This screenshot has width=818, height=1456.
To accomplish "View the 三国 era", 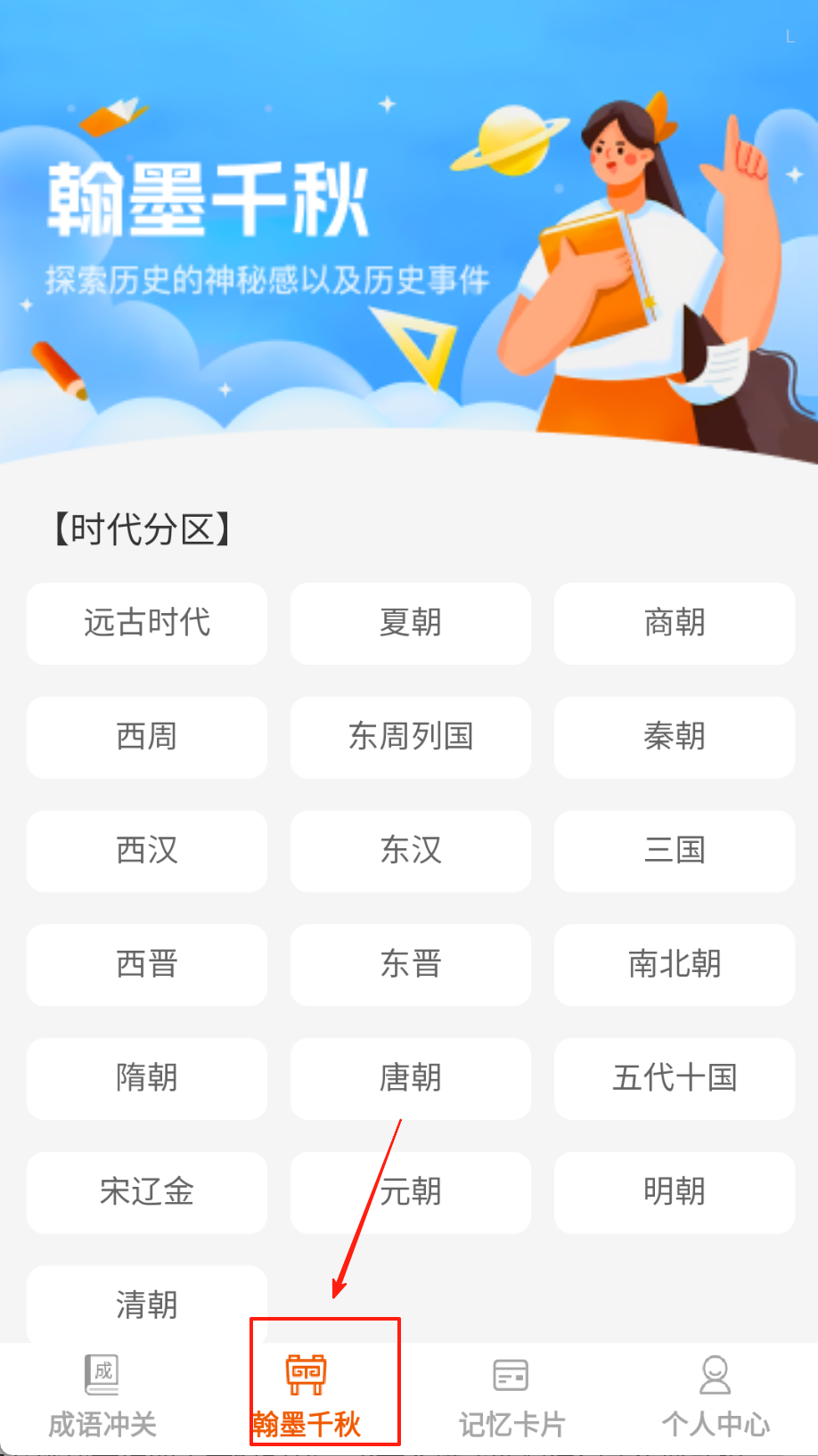I will coord(675,851).
